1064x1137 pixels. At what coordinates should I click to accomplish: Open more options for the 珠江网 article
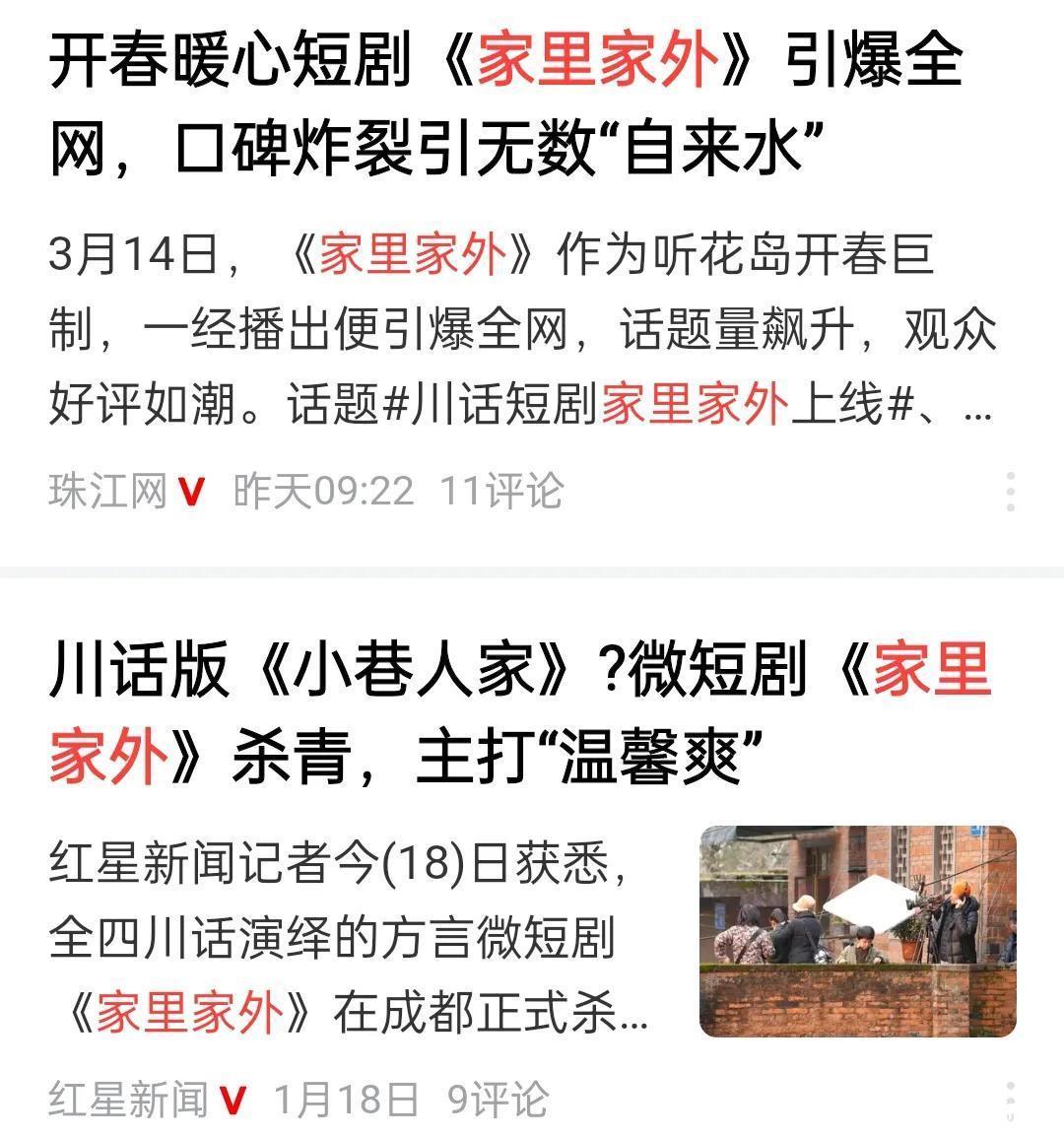[1011, 491]
